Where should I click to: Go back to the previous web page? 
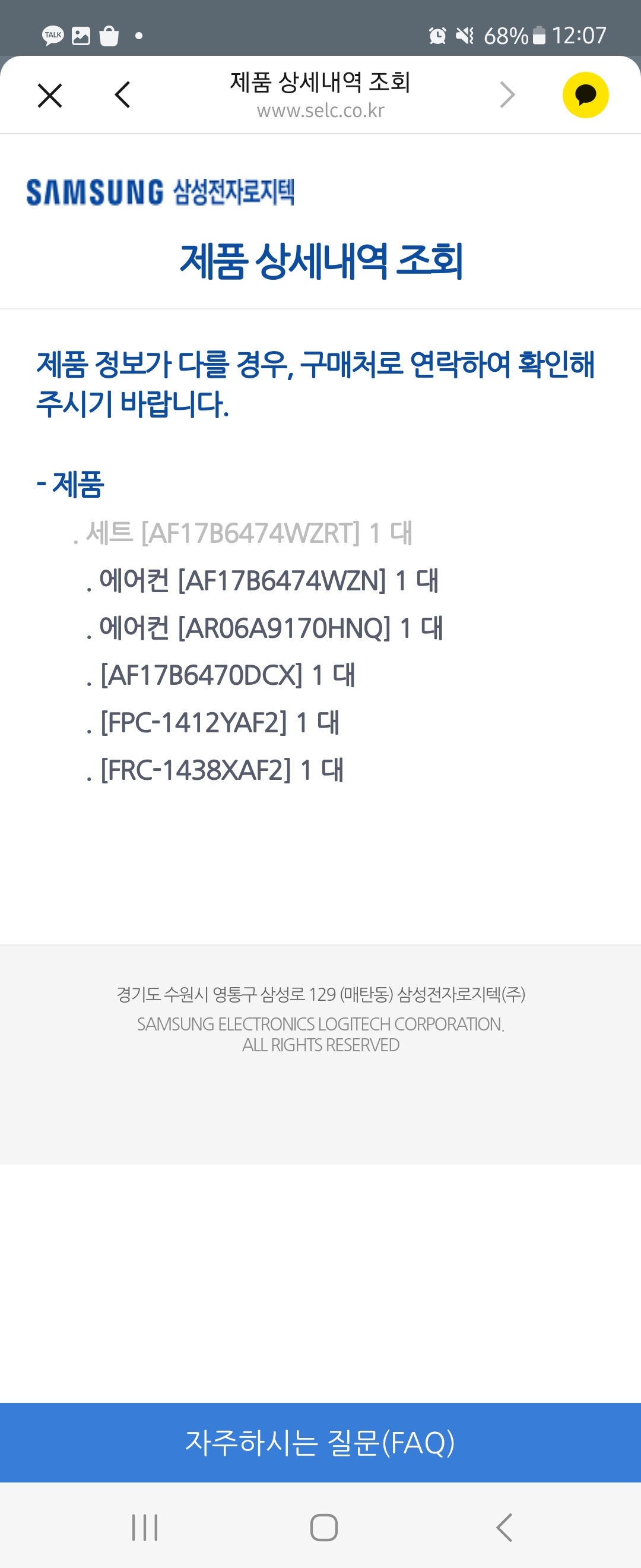pos(122,95)
